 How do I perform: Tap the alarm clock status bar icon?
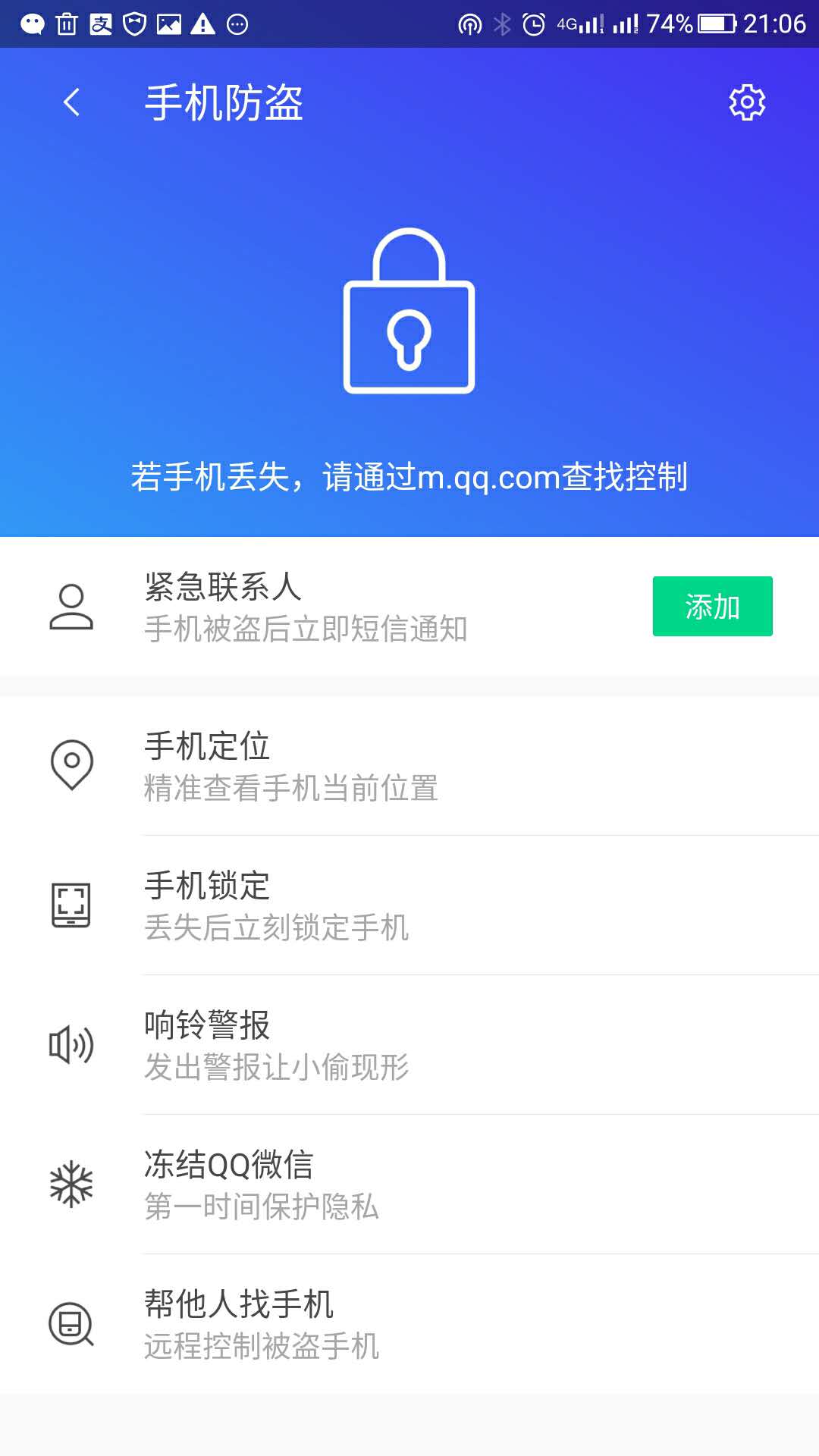(533, 24)
